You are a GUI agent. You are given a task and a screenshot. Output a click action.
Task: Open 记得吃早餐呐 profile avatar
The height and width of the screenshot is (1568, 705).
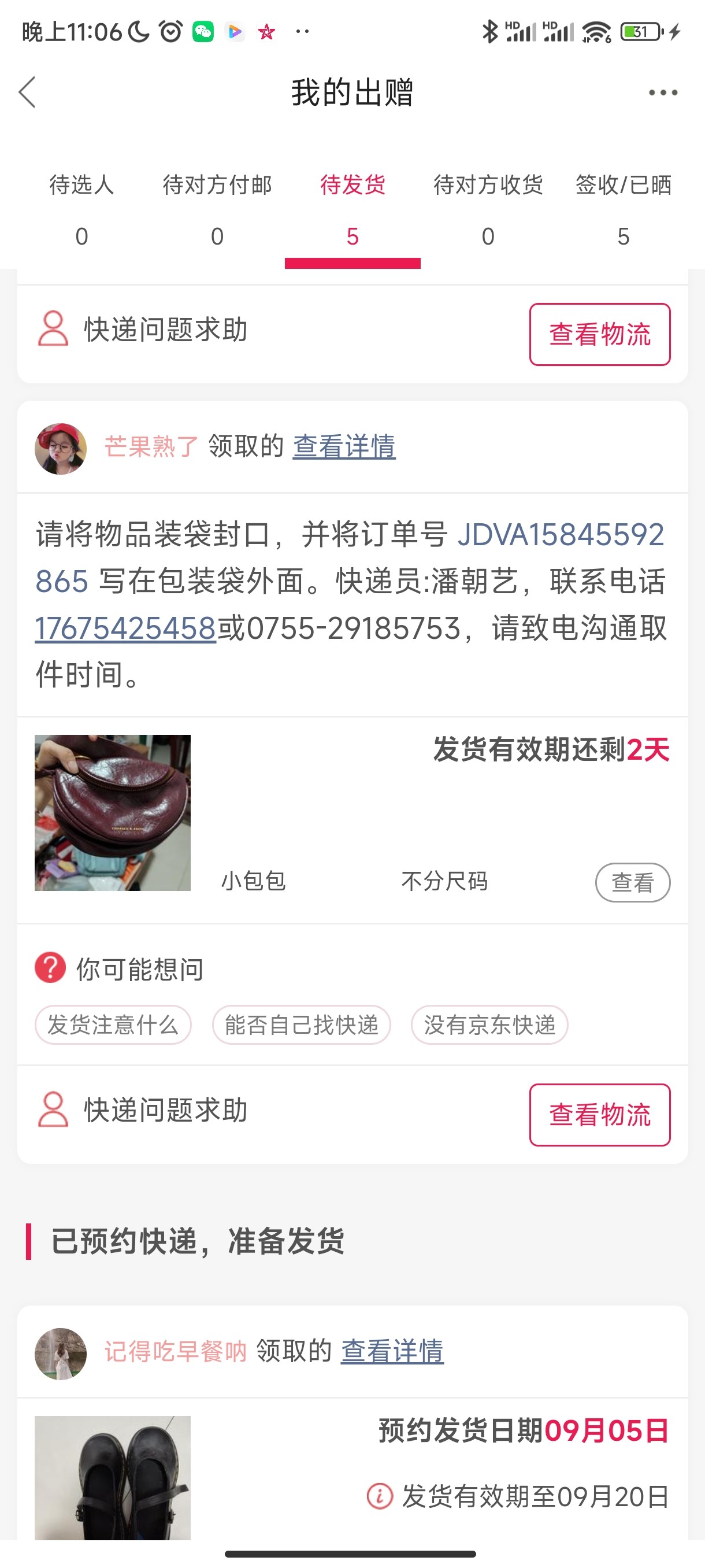pos(61,1353)
